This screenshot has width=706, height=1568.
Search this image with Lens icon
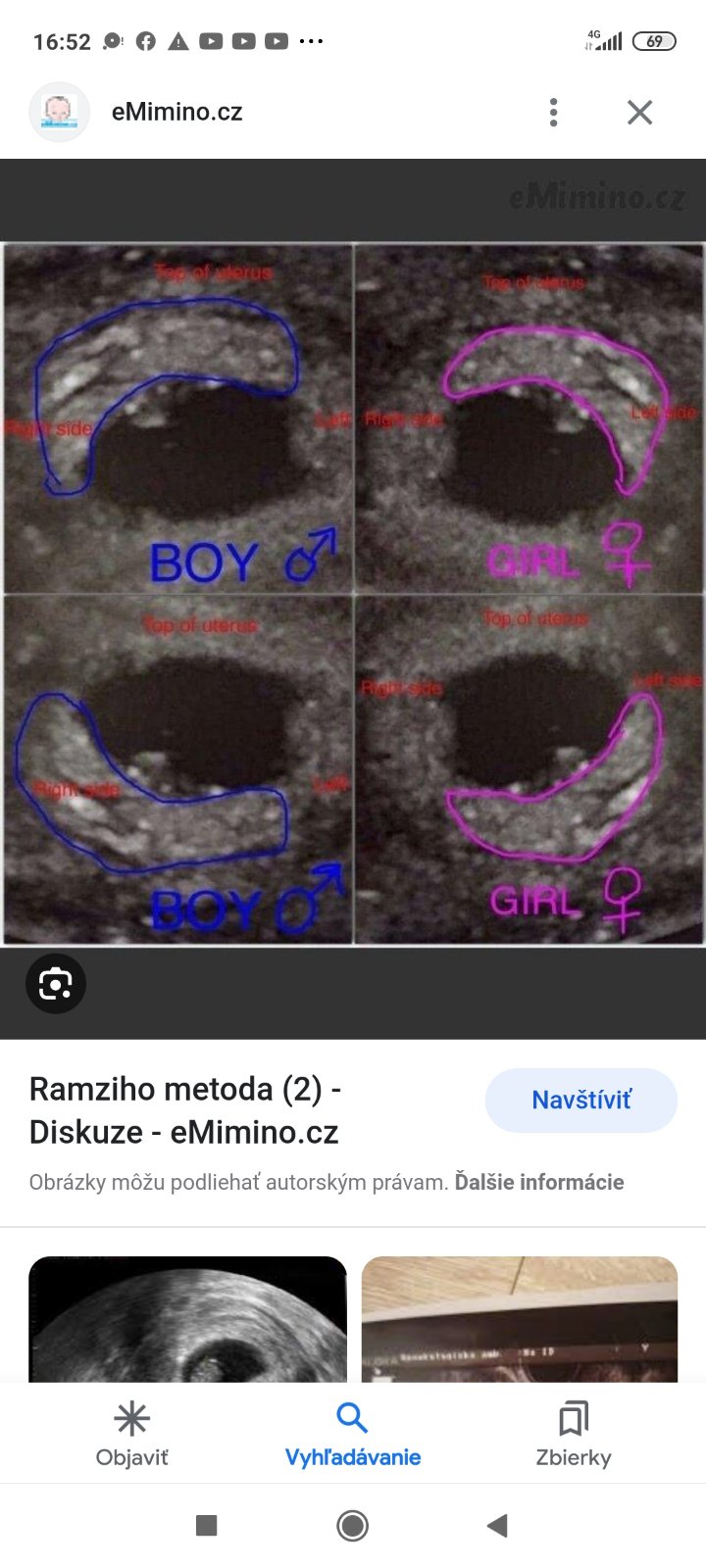(x=56, y=983)
